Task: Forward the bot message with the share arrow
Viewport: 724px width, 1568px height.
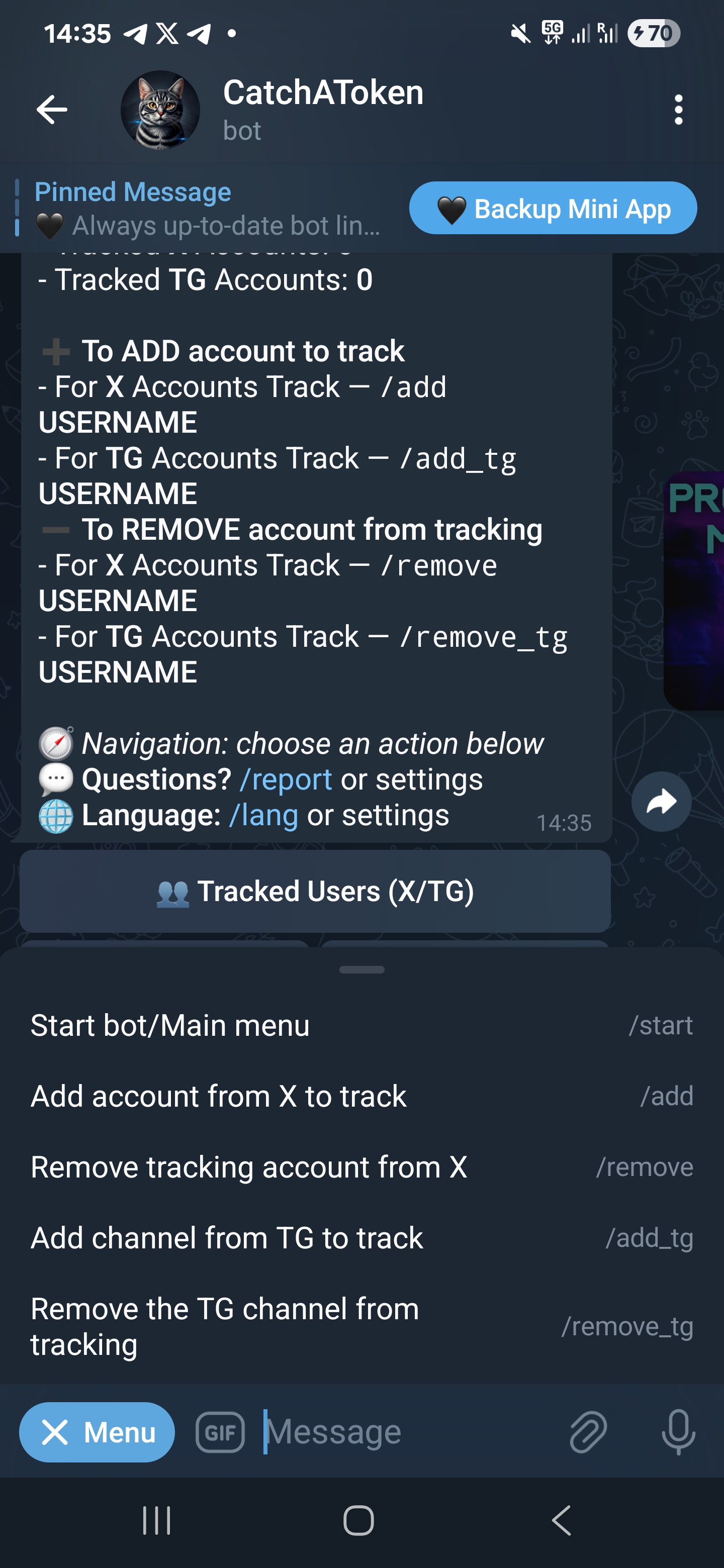Action: pyautogui.click(x=661, y=802)
